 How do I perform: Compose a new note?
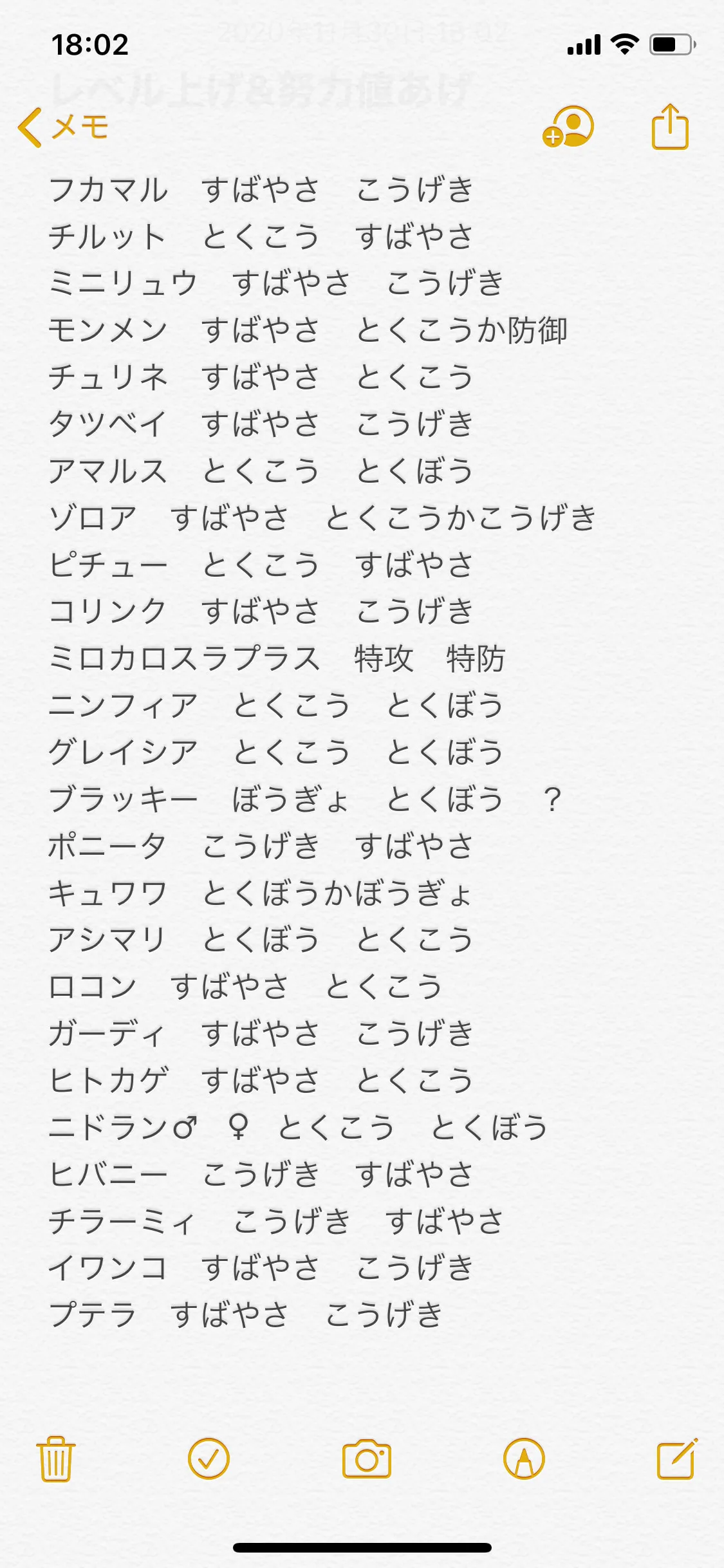point(677,1458)
